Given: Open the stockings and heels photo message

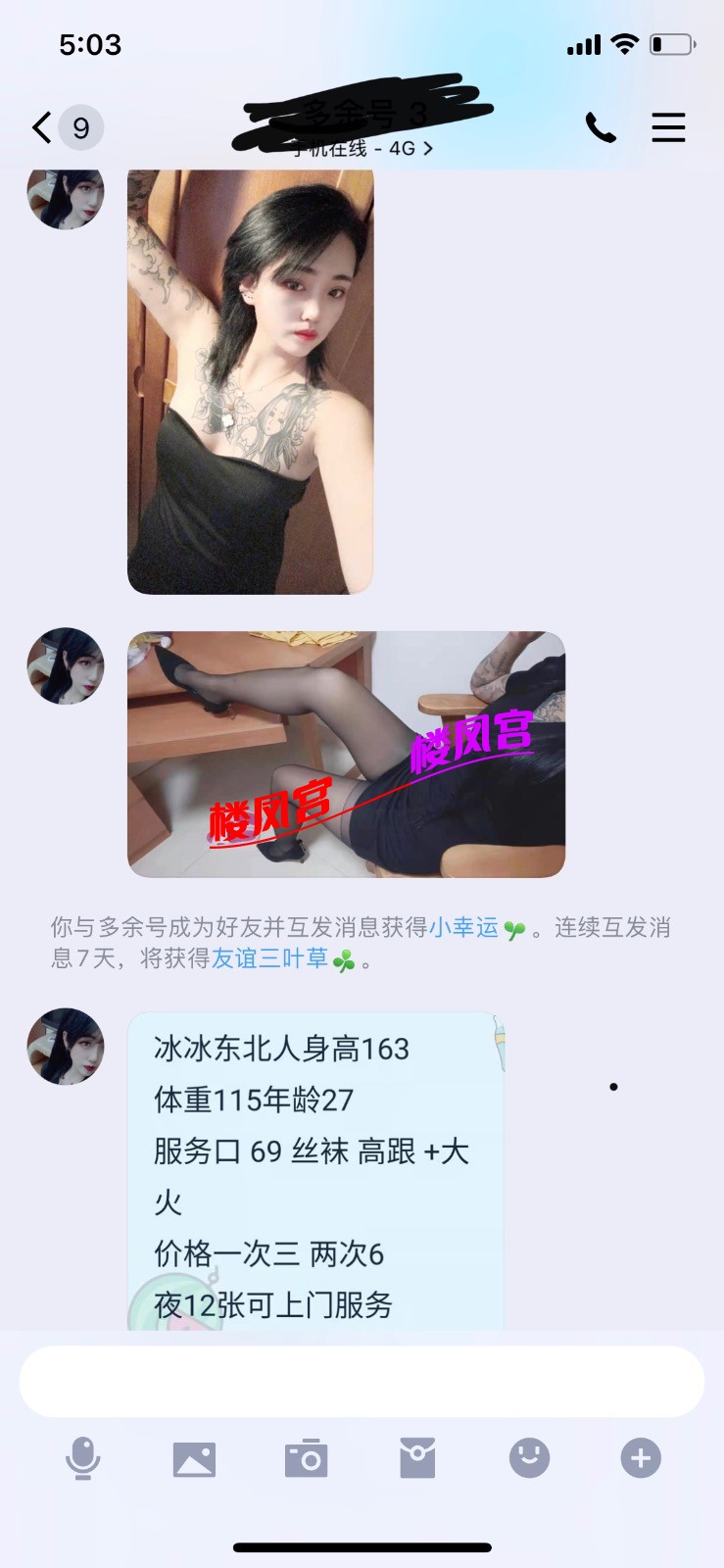Looking at the screenshot, I should point(346,754).
